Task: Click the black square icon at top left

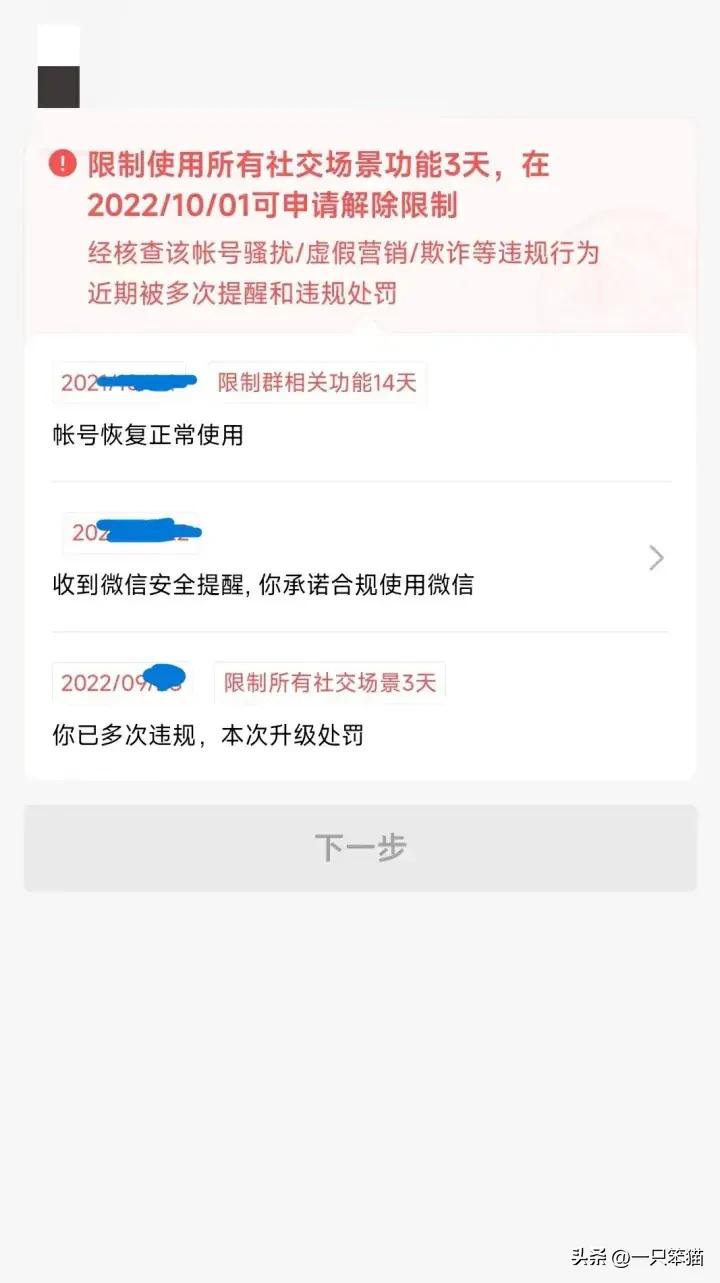Action: point(58,88)
